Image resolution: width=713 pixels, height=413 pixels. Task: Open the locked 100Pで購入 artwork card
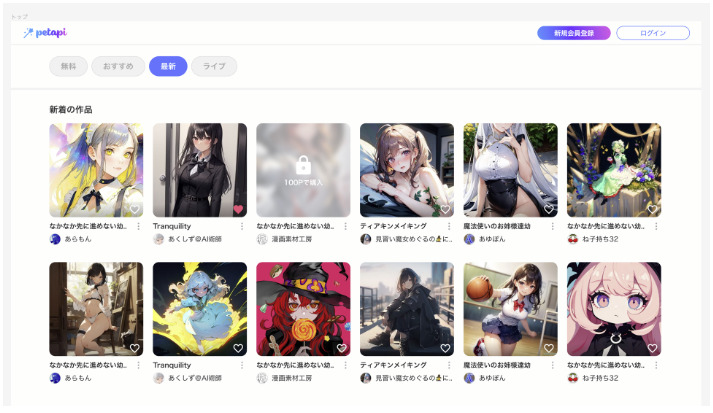[303, 169]
